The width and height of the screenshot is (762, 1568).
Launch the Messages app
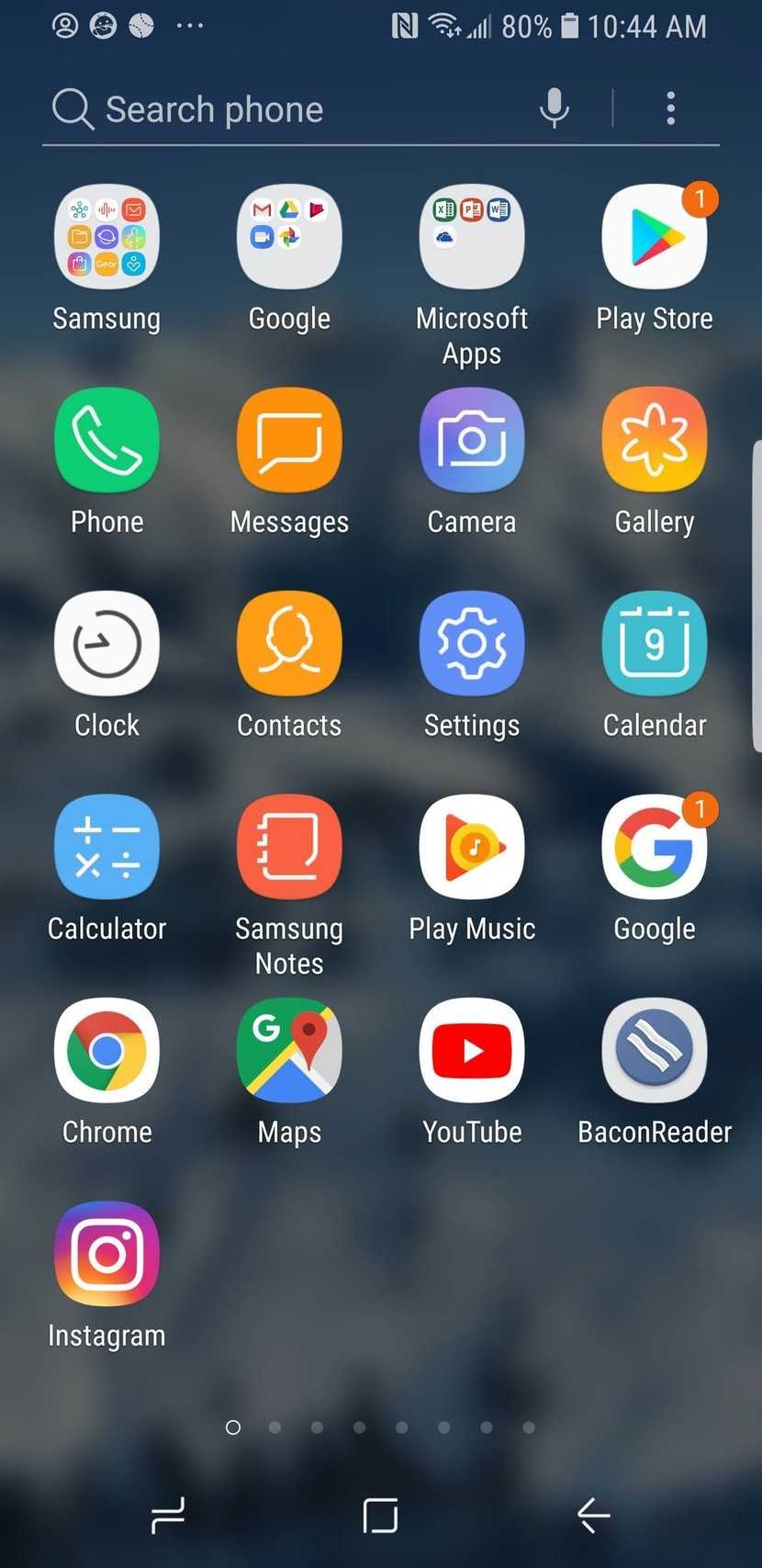[289, 441]
